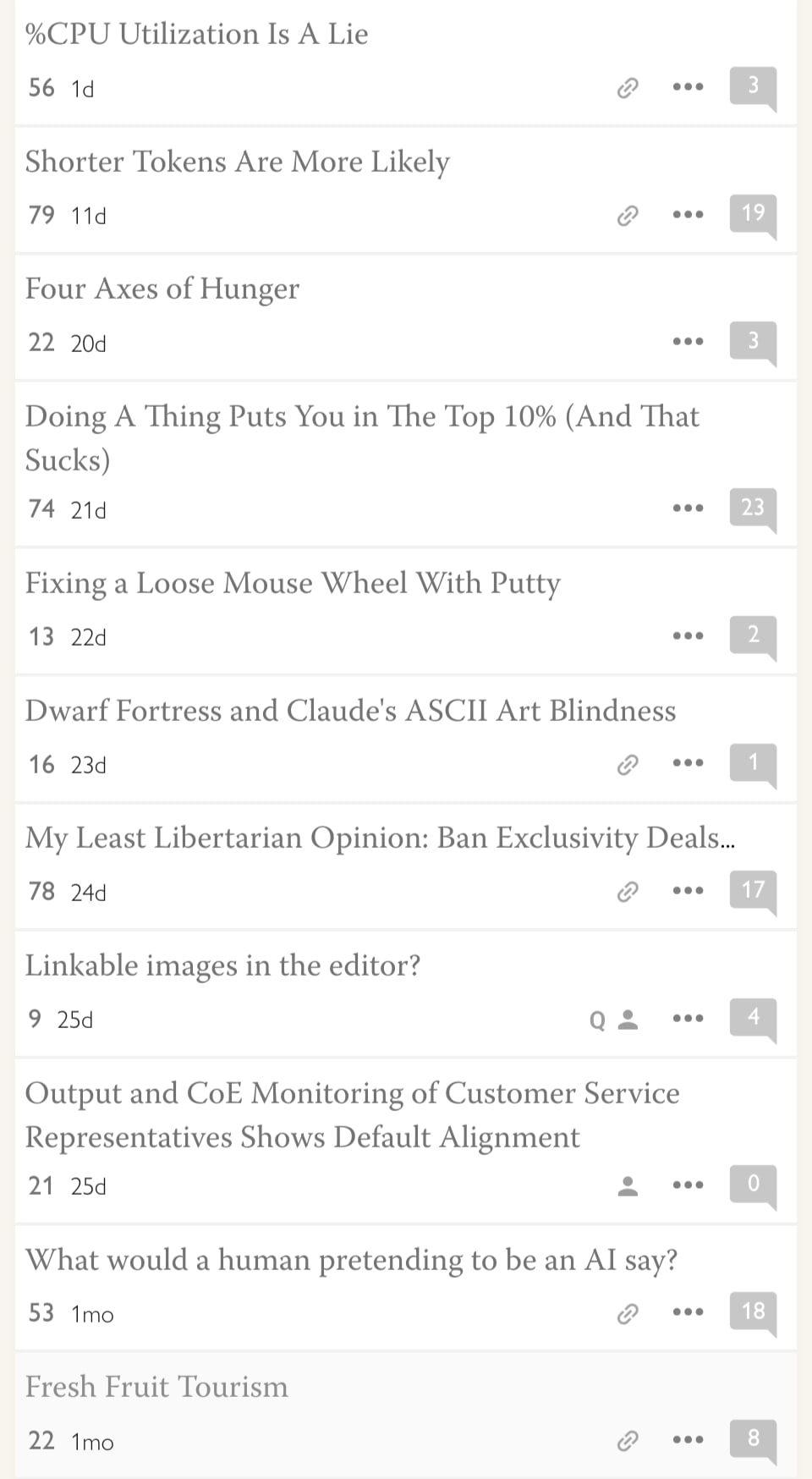View the 17 comments on the Libertarian Opinion post
This screenshot has height=1479, width=812.
tap(753, 890)
